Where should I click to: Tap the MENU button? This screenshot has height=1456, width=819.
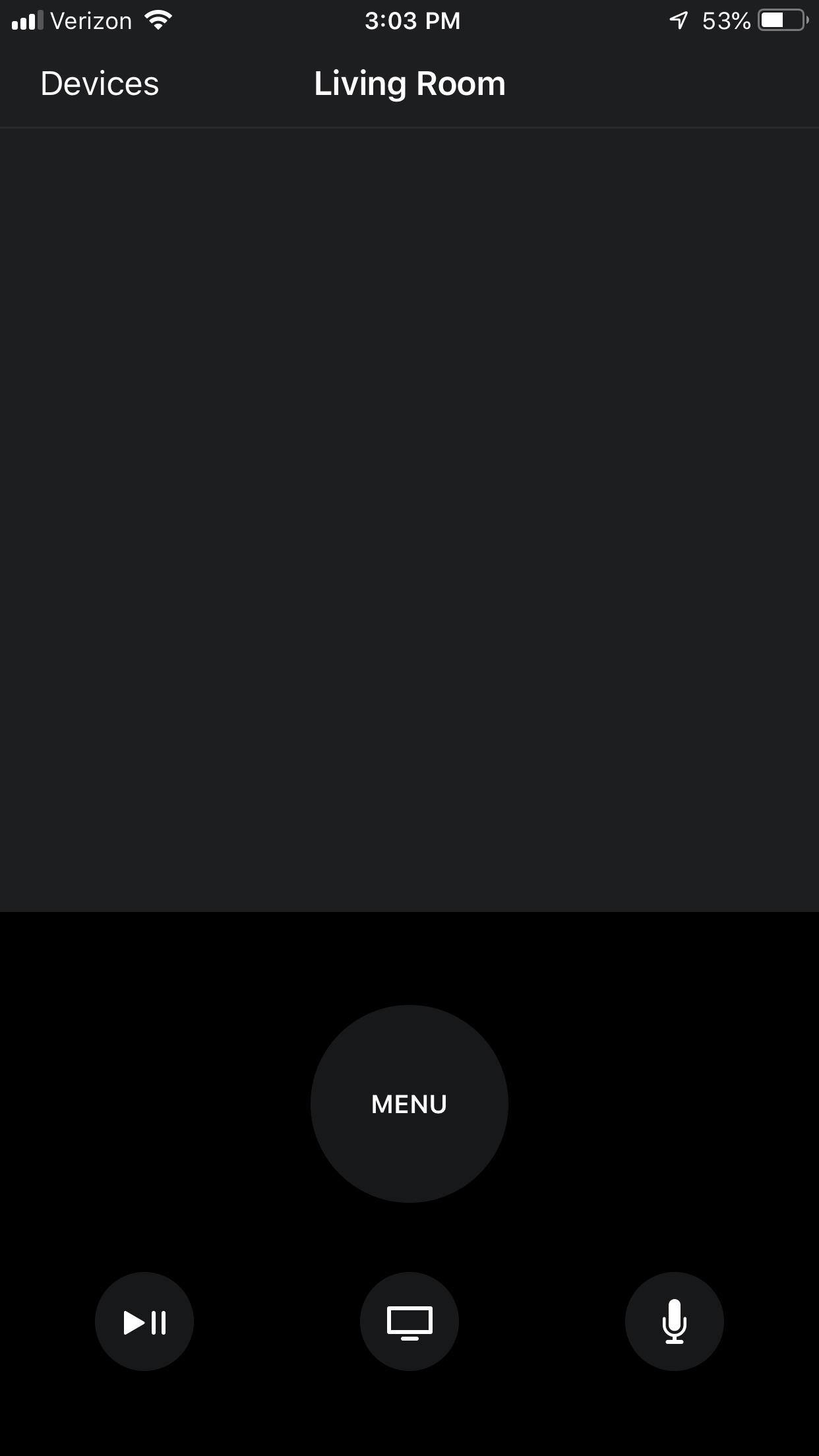tap(409, 1104)
